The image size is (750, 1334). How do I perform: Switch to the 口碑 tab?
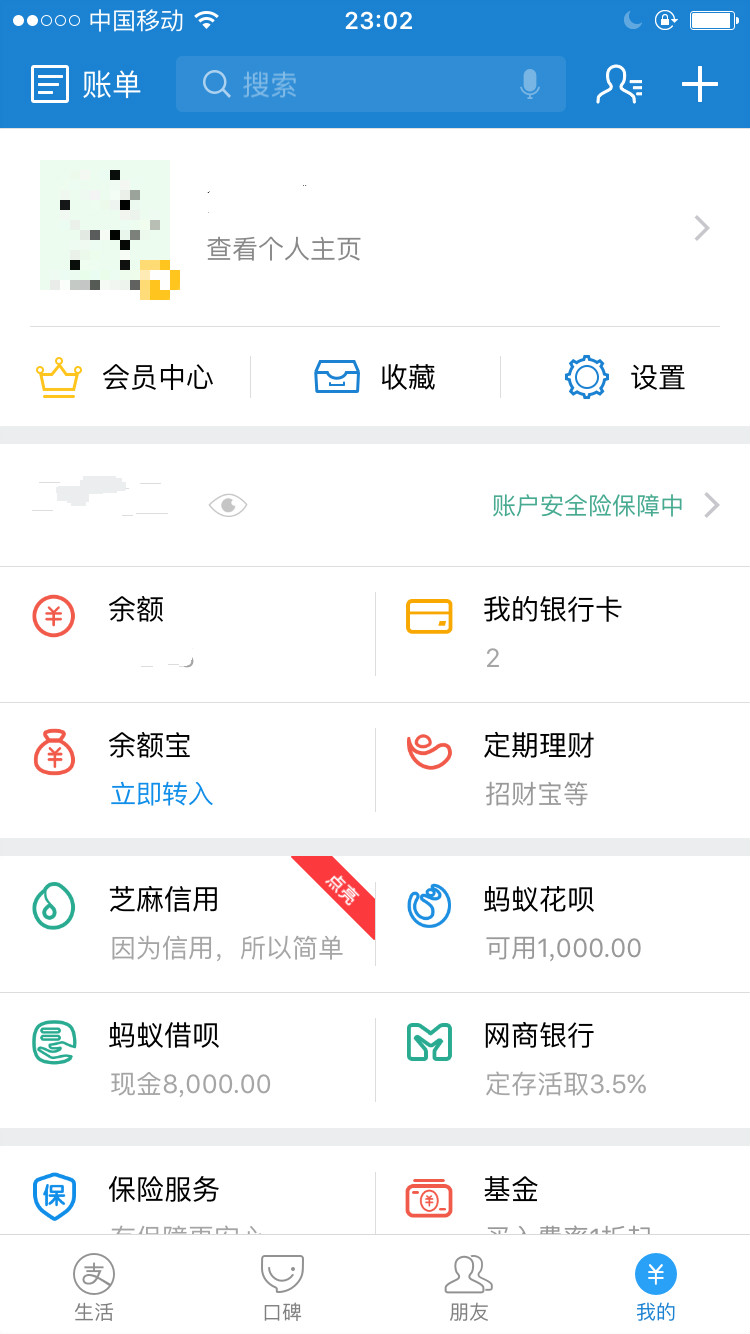(281, 1285)
